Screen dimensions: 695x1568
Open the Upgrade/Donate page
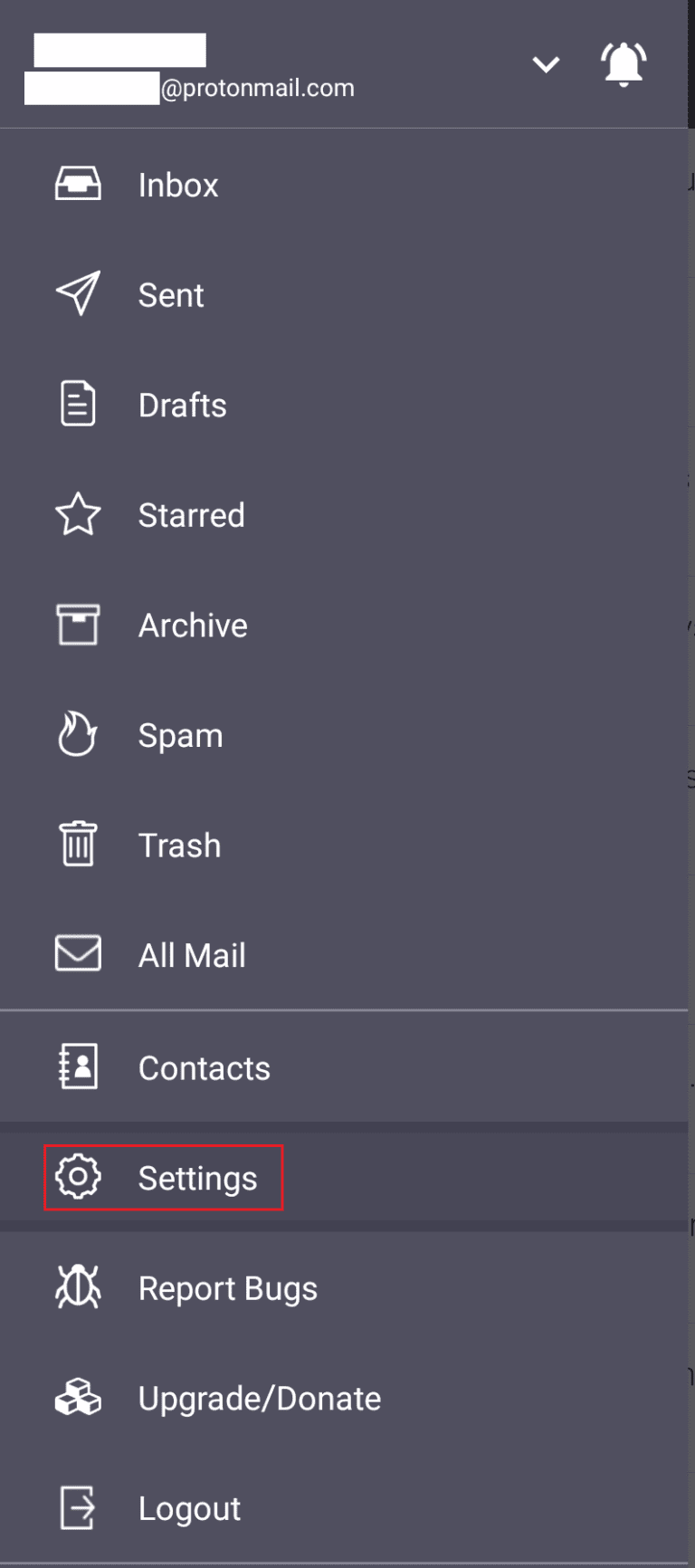(x=259, y=1397)
